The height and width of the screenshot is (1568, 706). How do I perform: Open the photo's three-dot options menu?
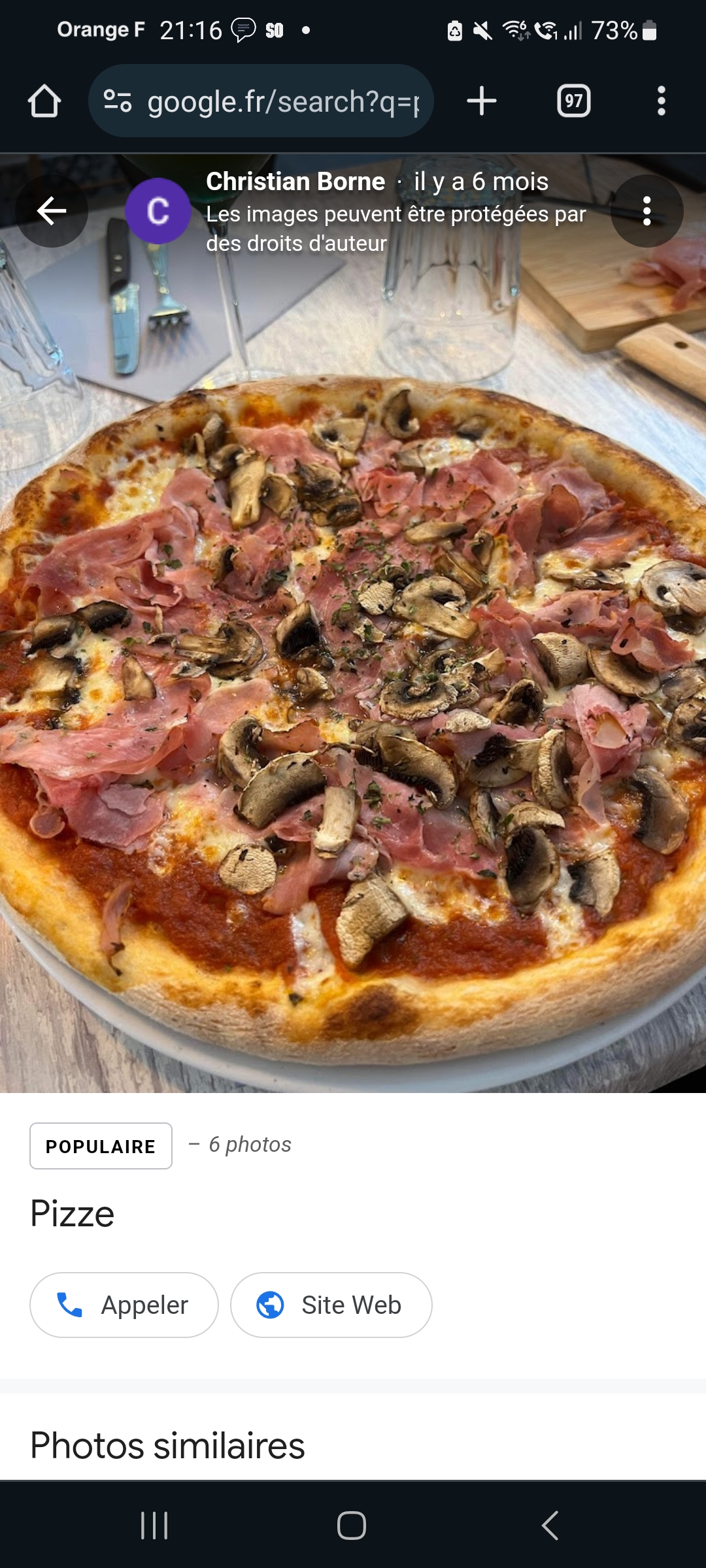point(647,211)
